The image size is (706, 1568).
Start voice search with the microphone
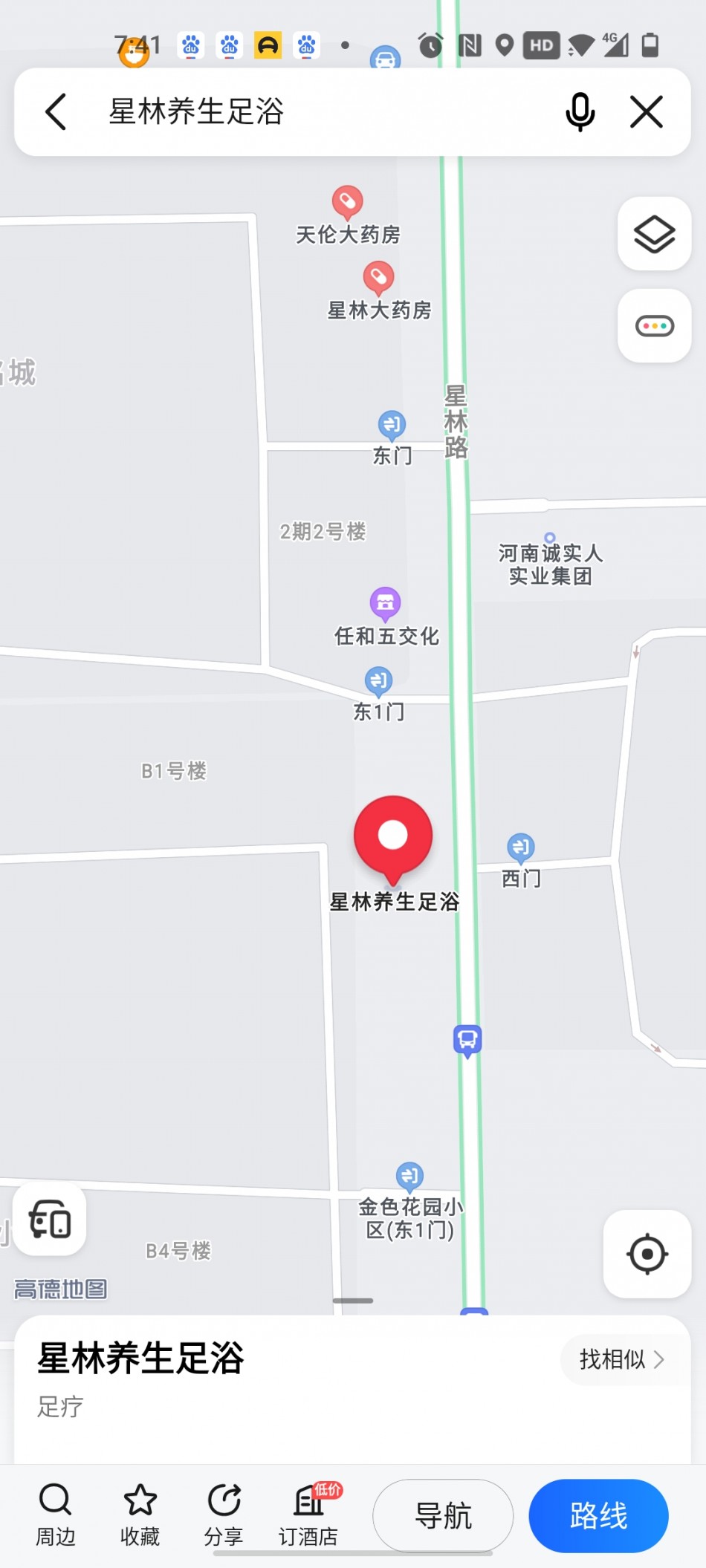click(x=580, y=112)
